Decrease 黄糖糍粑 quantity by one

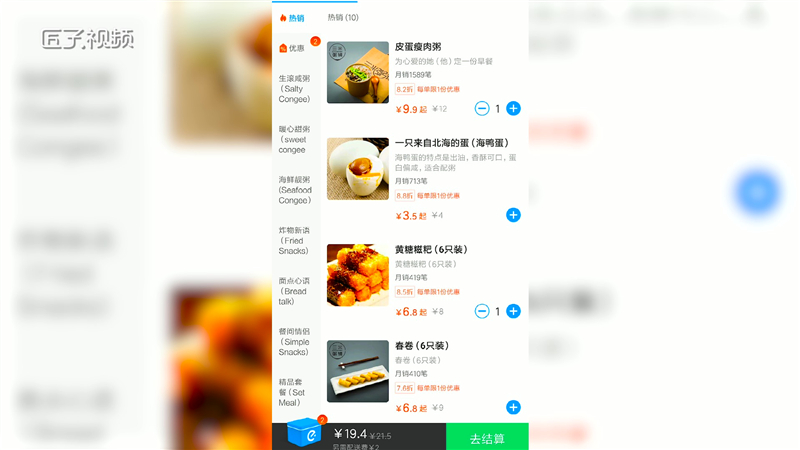coord(482,311)
